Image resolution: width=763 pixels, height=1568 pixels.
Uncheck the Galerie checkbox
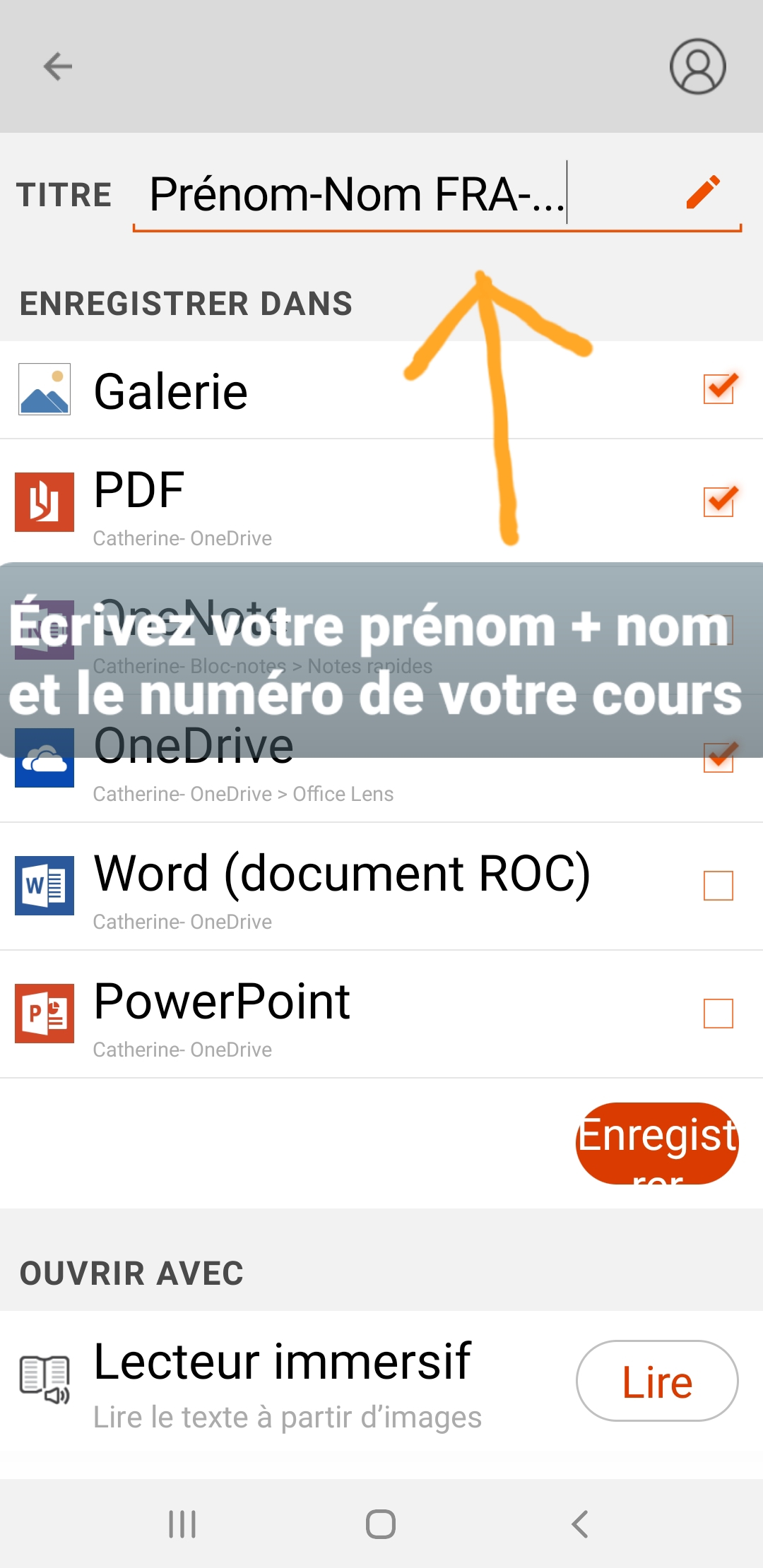[x=719, y=389]
